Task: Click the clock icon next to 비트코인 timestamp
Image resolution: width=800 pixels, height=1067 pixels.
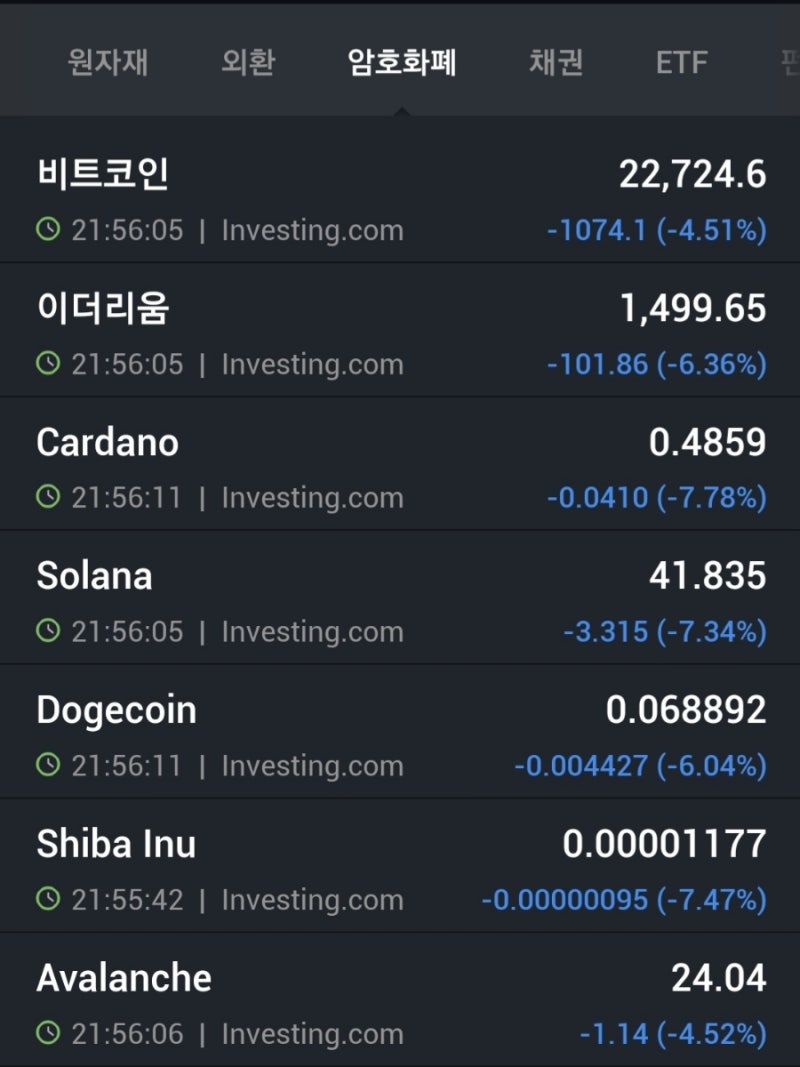Action: click(x=47, y=229)
